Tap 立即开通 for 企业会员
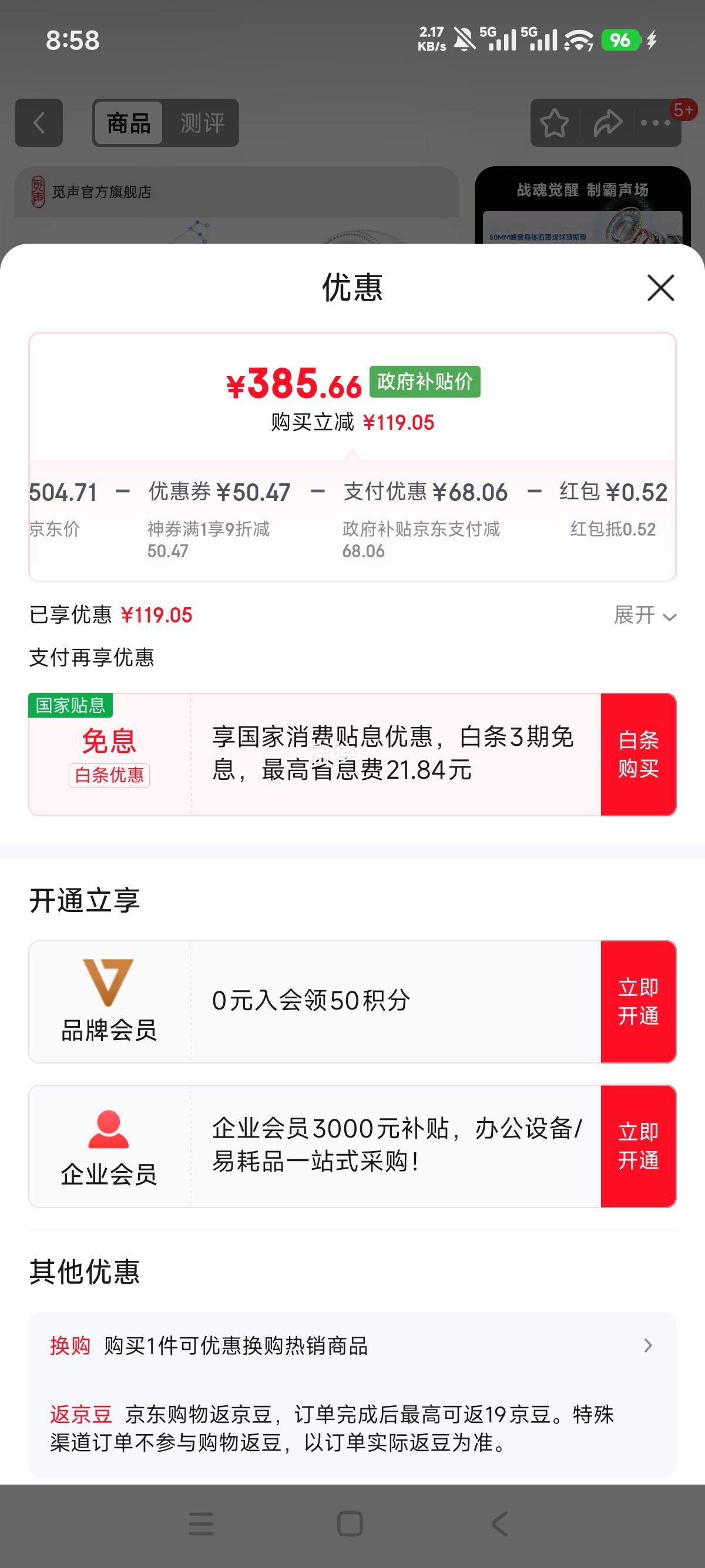The width and height of the screenshot is (705, 1568). click(x=638, y=1146)
